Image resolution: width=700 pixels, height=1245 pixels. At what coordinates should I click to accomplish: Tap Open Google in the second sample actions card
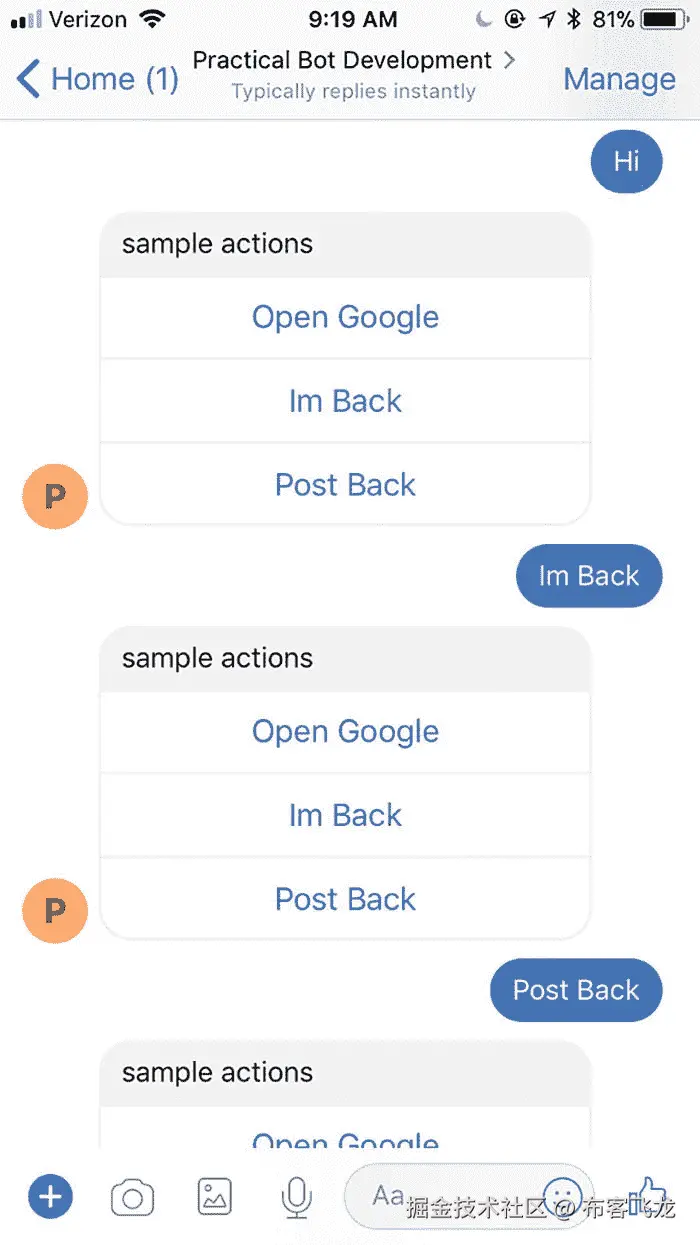pyautogui.click(x=345, y=731)
